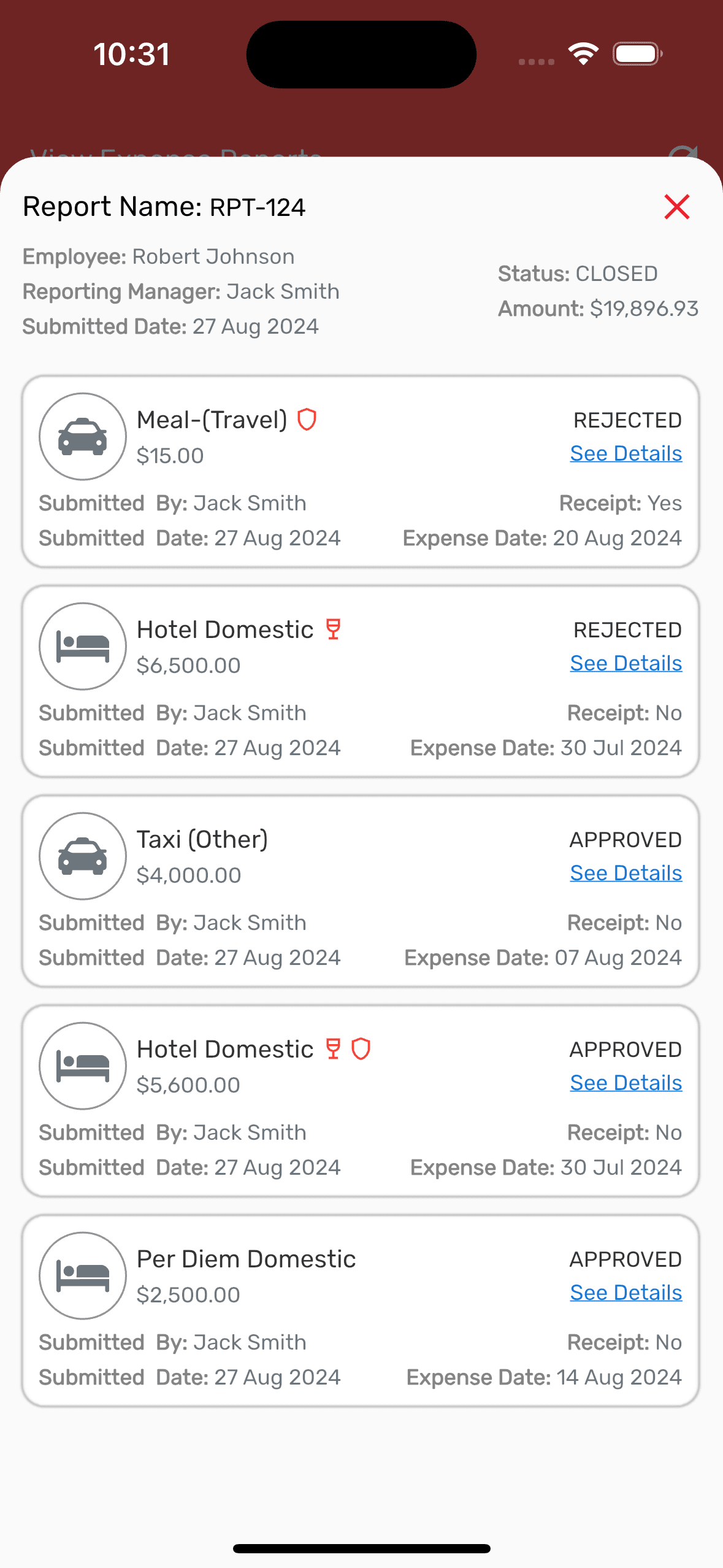
Task: See details of the Meal-(Travel) expense
Action: [x=626, y=453]
